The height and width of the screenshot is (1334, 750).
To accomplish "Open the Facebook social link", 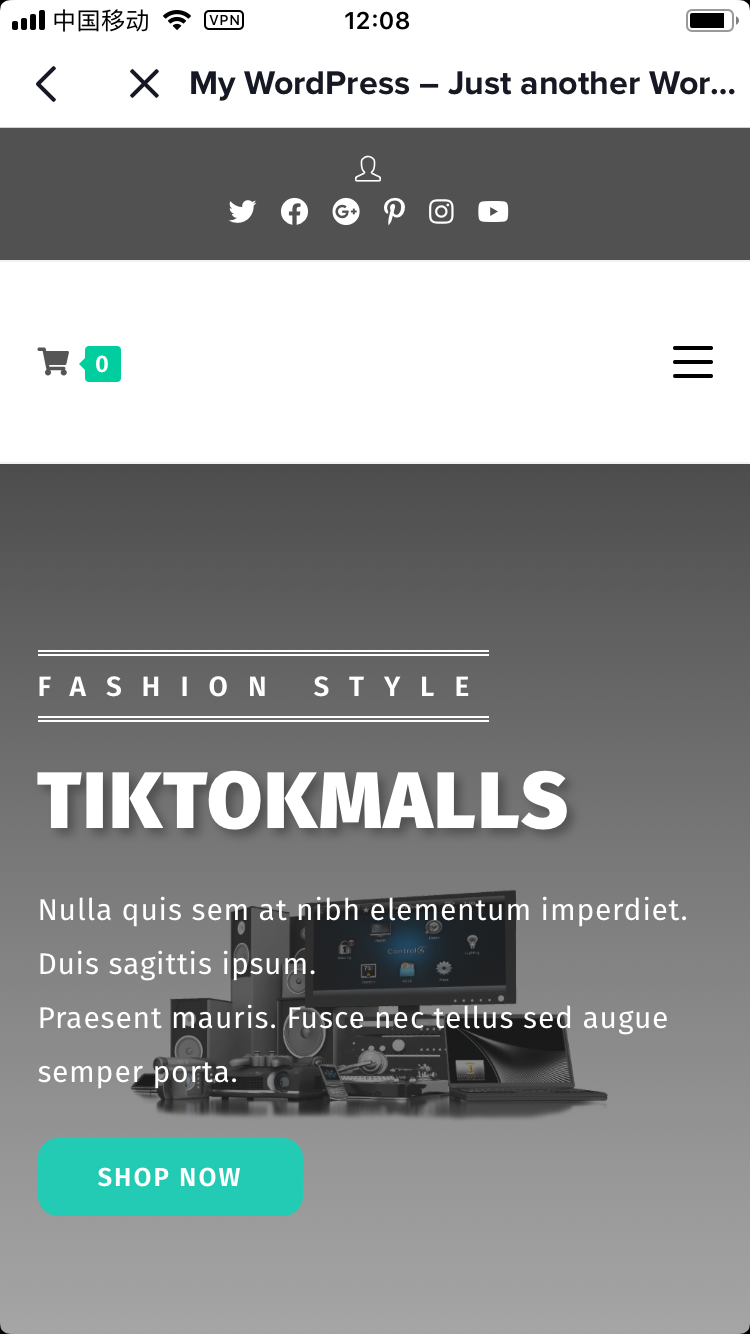I will (x=294, y=212).
